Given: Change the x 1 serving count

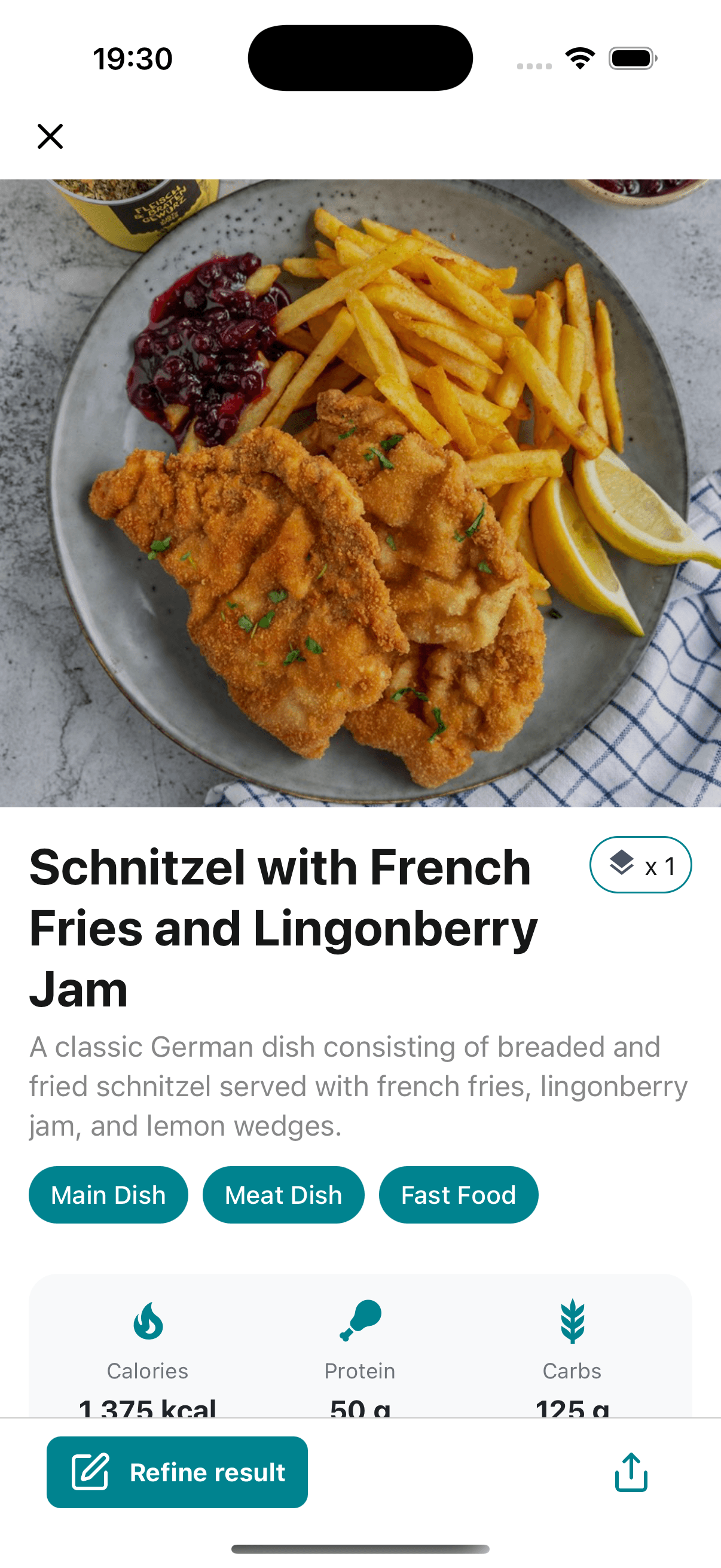Looking at the screenshot, I should [640, 864].
